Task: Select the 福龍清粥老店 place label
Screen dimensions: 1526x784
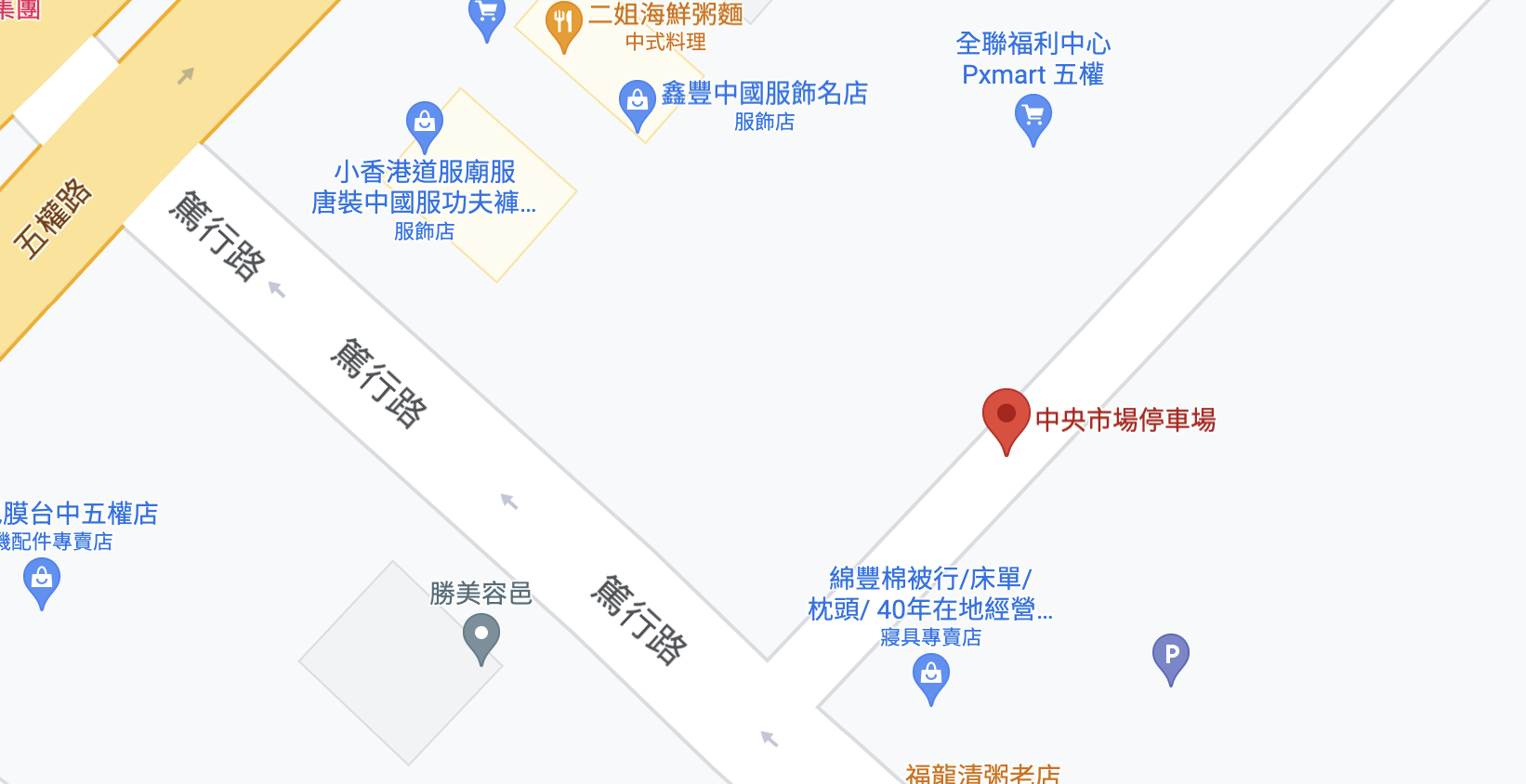Action: point(982,774)
